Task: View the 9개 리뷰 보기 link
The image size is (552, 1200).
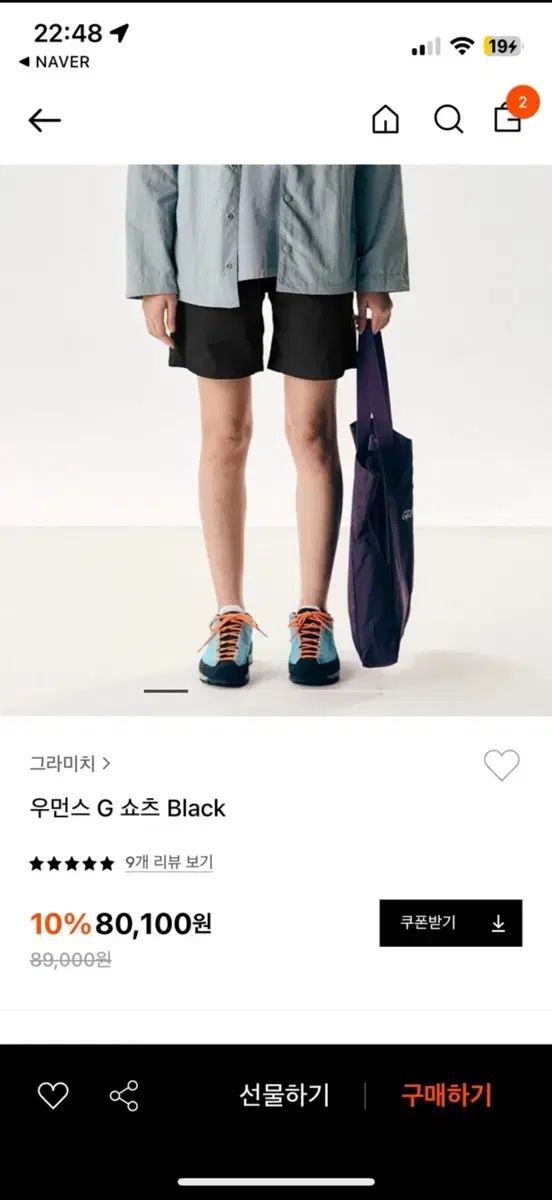Action: 169,862
